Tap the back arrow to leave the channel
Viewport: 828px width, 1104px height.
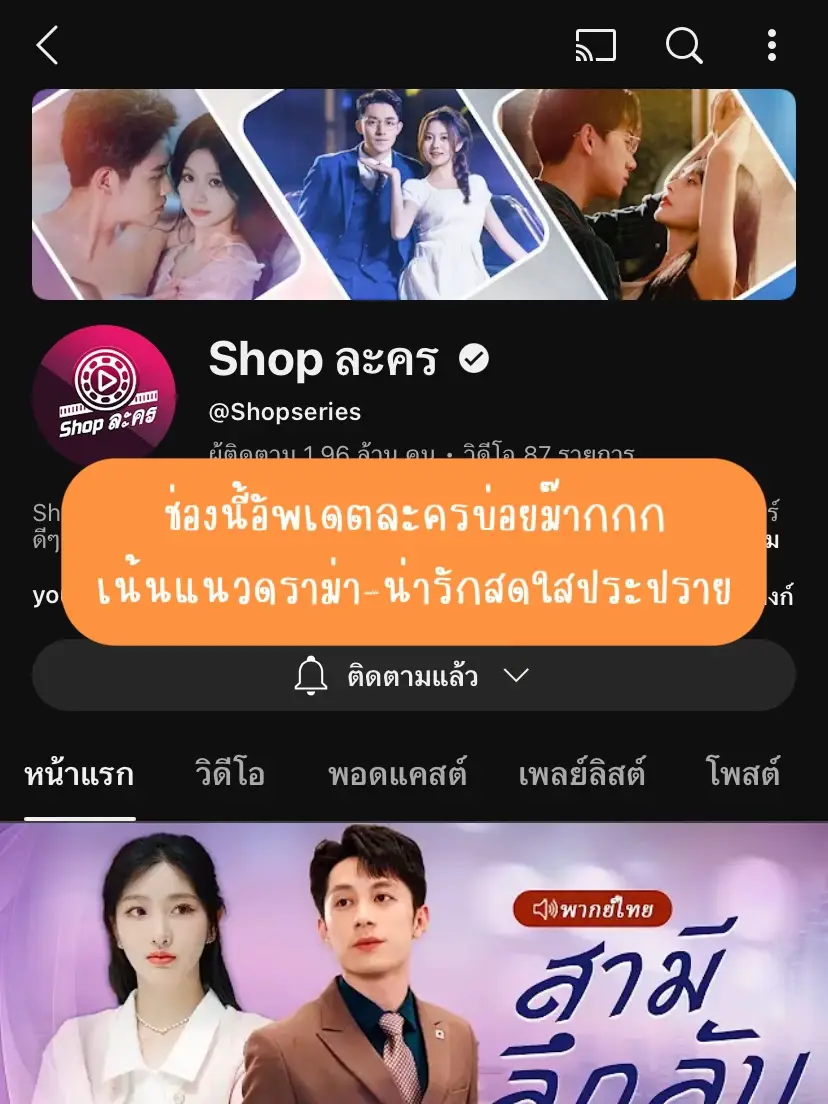[47, 45]
